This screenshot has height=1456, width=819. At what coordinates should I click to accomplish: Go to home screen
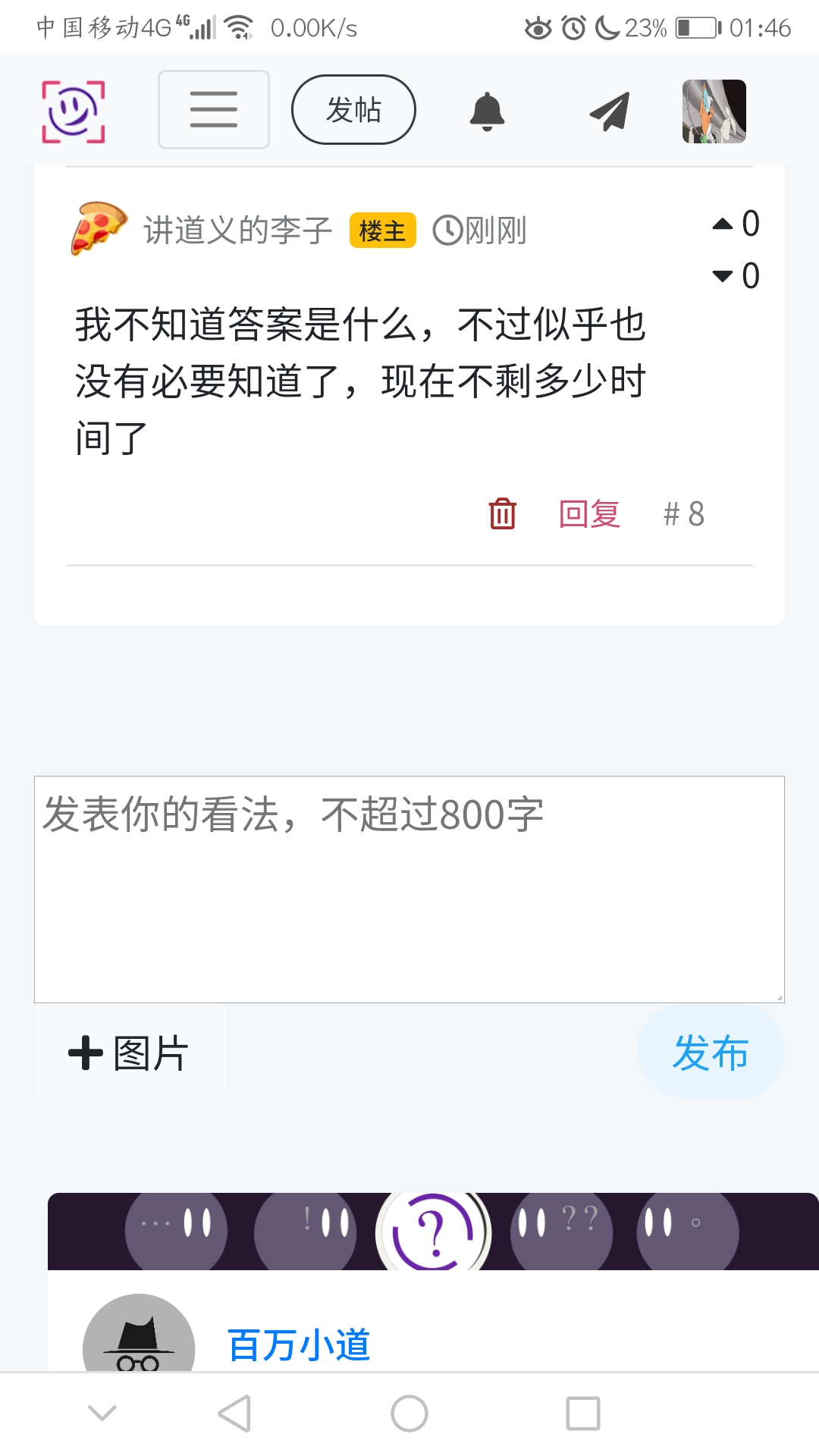[x=409, y=1414]
